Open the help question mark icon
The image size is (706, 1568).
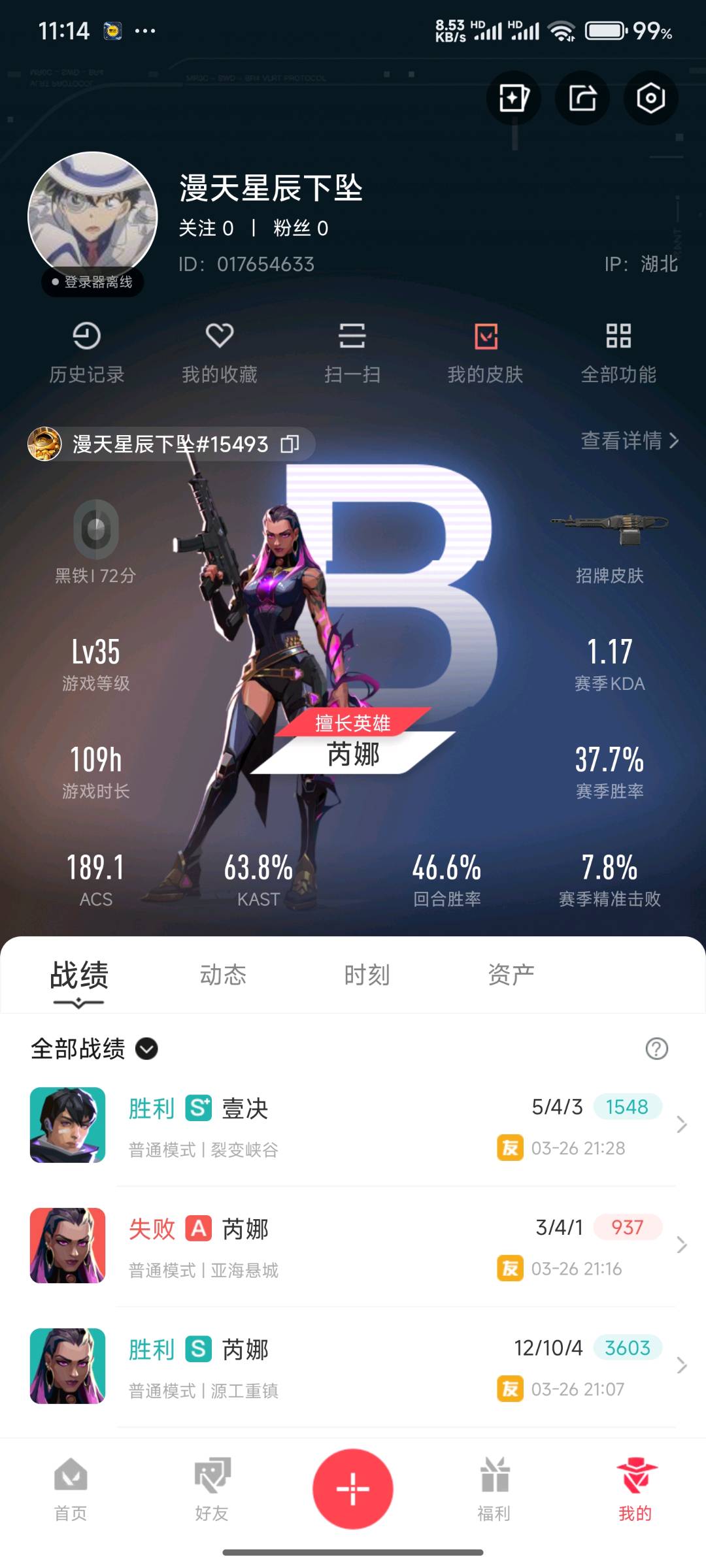click(656, 1049)
